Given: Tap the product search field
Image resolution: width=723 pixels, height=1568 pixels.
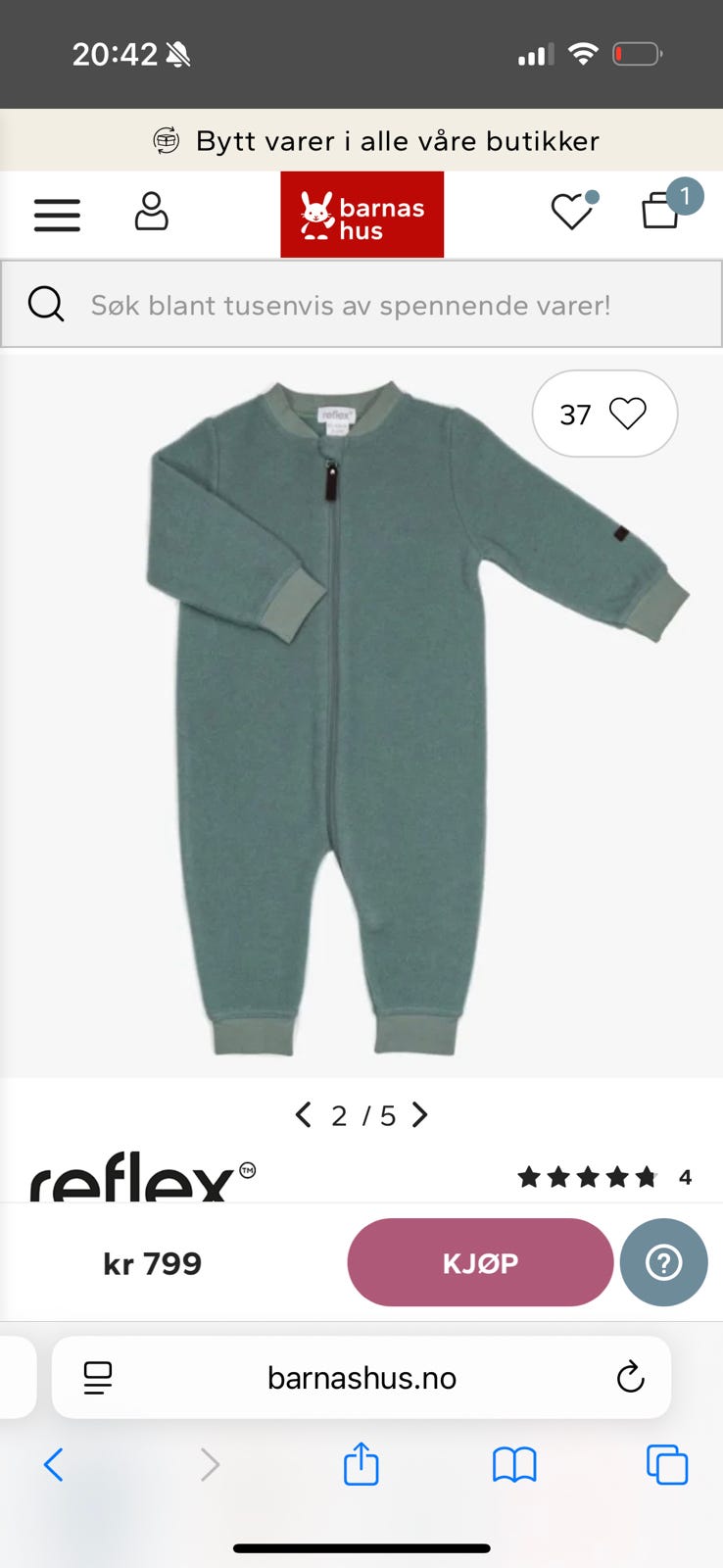Looking at the screenshot, I should click(x=361, y=305).
